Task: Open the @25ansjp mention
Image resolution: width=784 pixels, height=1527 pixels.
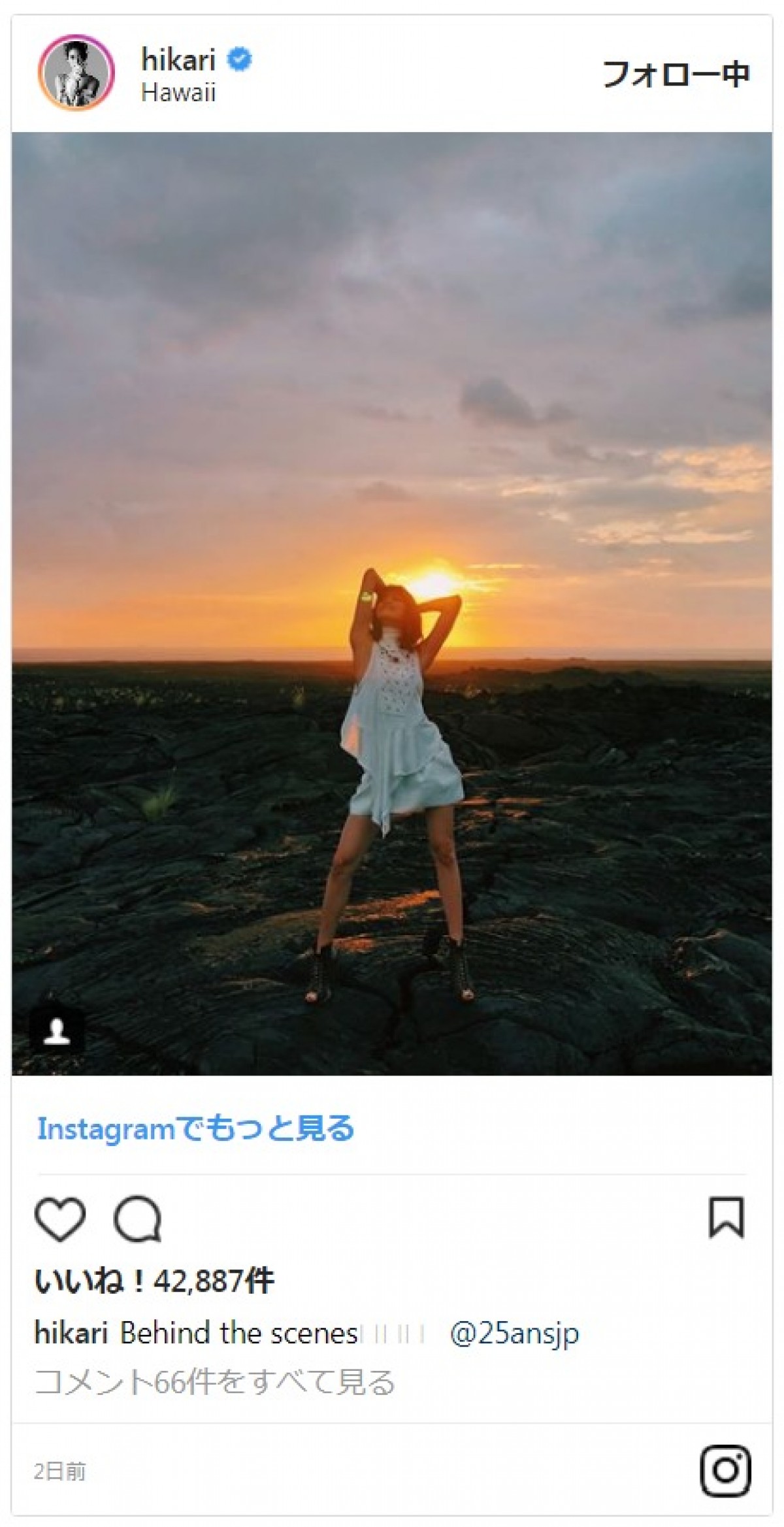Action: coord(514,1333)
